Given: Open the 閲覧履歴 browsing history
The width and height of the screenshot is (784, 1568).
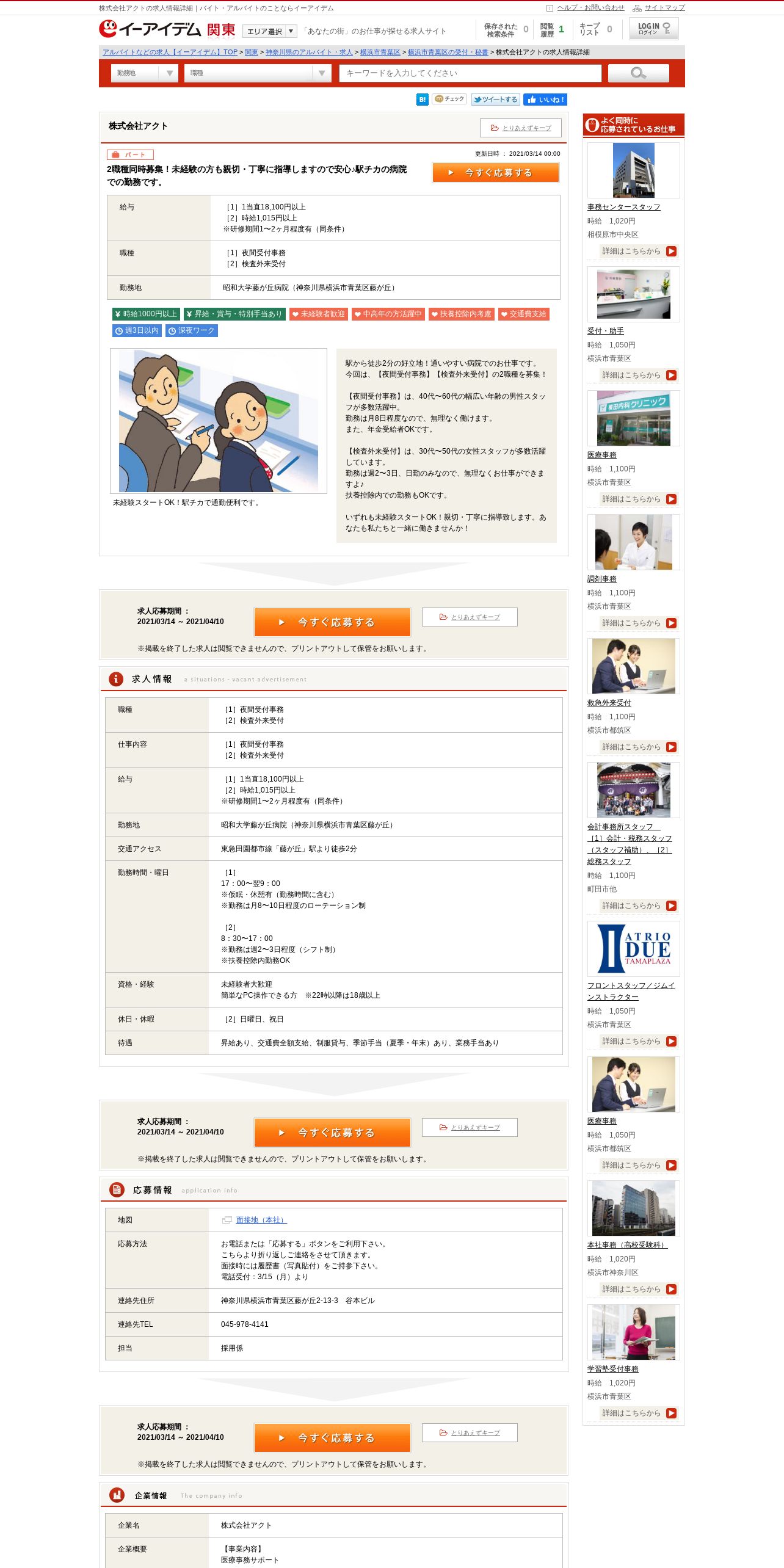Looking at the screenshot, I should [x=552, y=29].
